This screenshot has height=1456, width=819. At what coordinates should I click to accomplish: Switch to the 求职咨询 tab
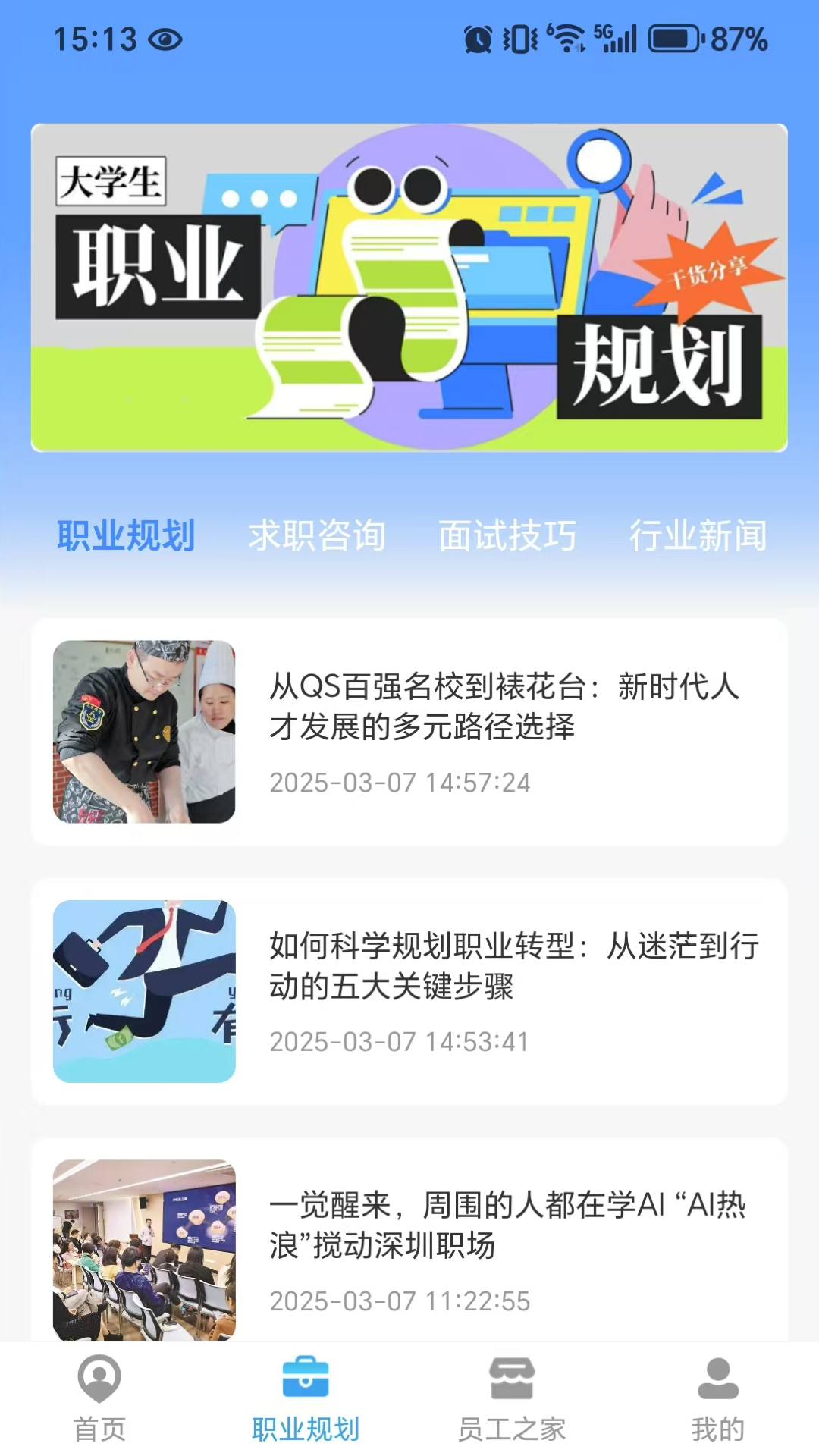pyautogui.click(x=317, y=535)
